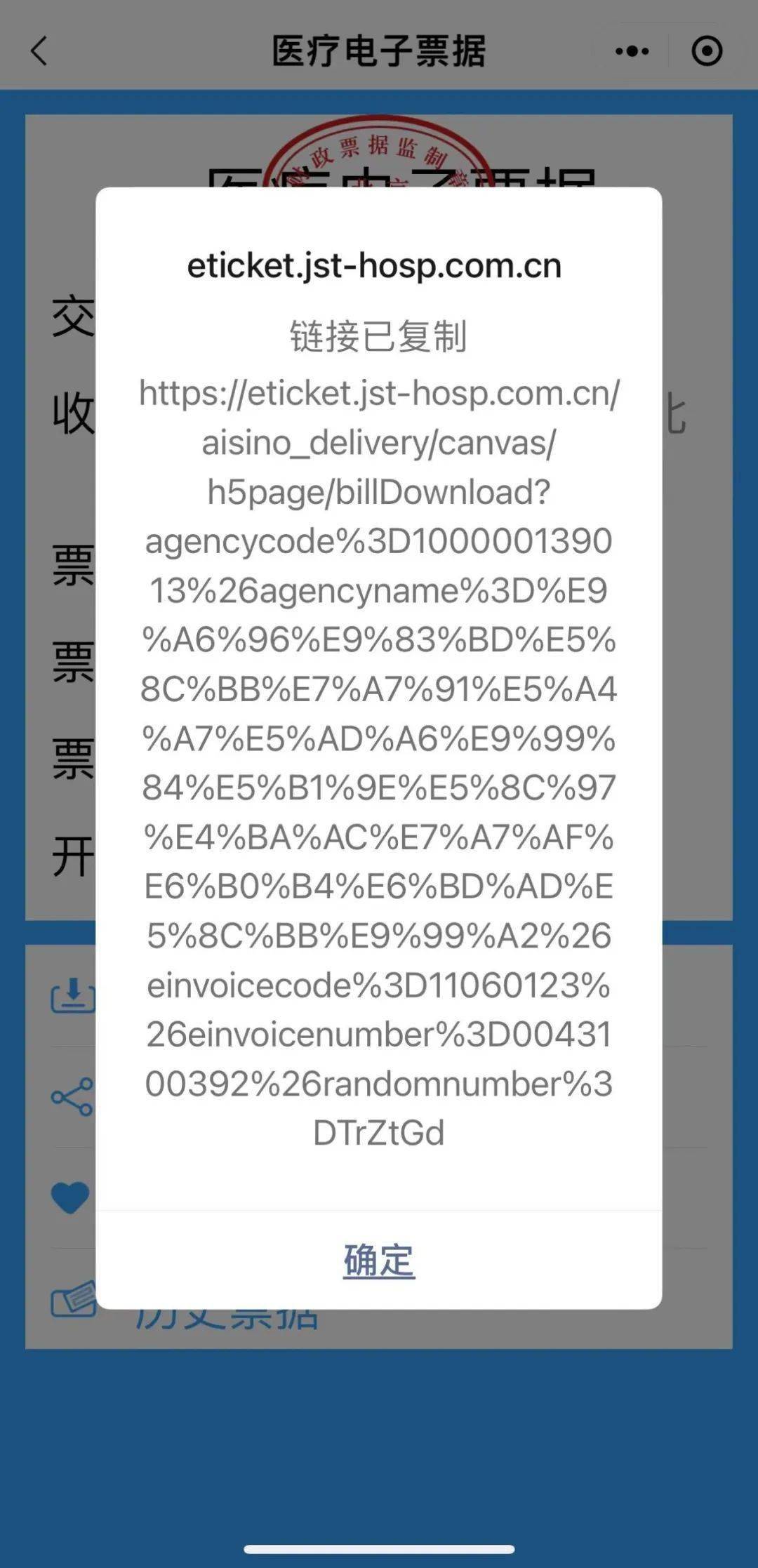Confirm the dialog with 确定
Viewport: 758px width, 1568px height.
tap(379, 1260)
